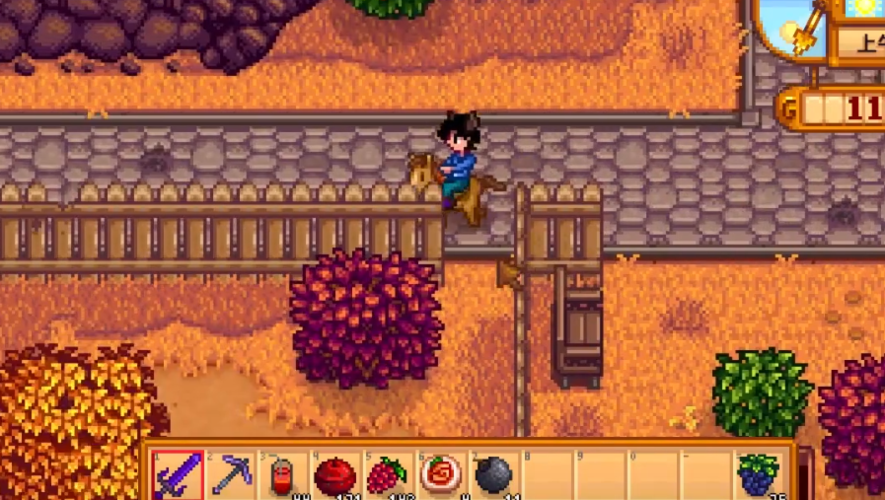Select the red canister item in slot 3
This screenshot has height=500, width=885.
tap(283, 476)
